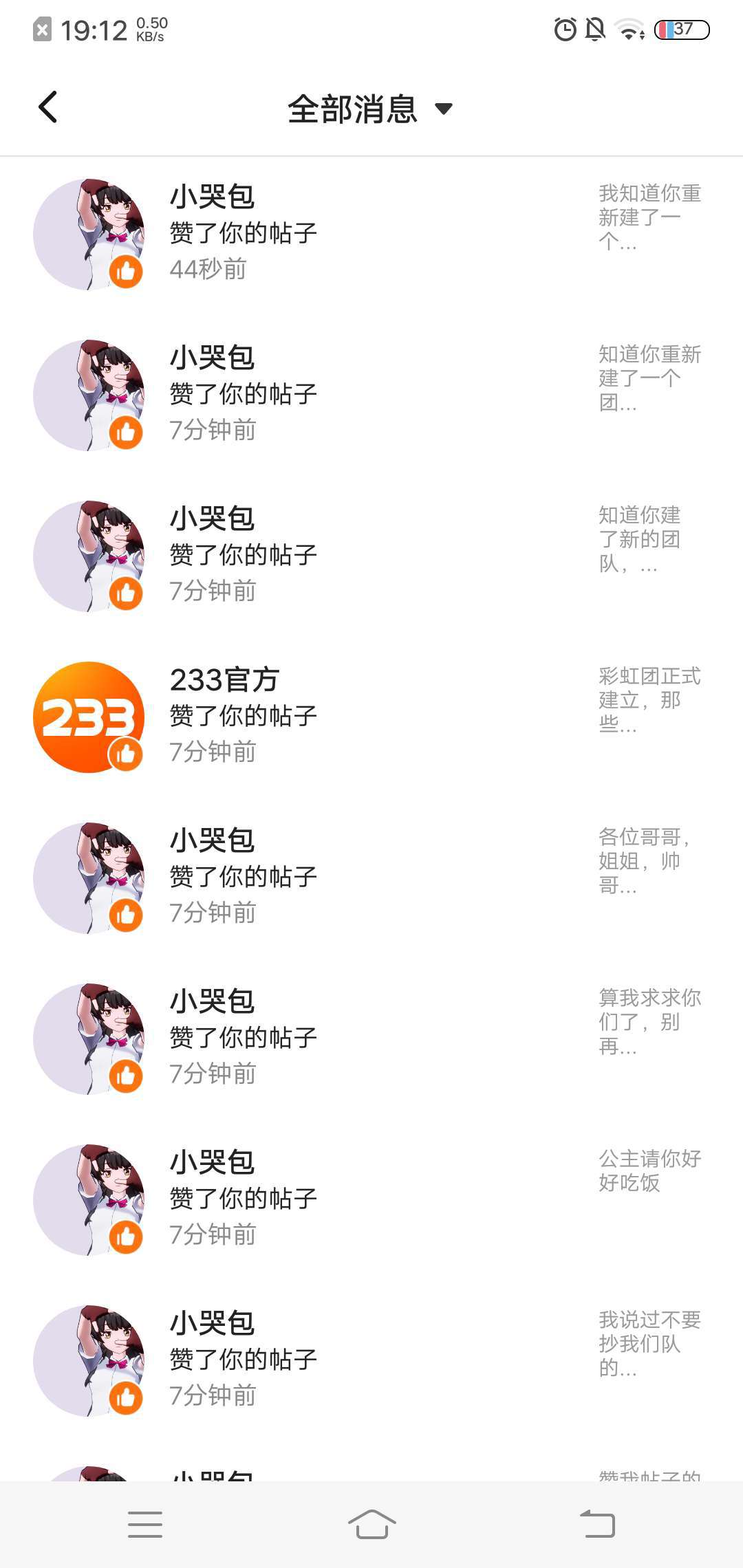743x1568 pixels.
Task: Open the notification previewing 知道你重新建了一个团
Action: (x=371, y=395)
